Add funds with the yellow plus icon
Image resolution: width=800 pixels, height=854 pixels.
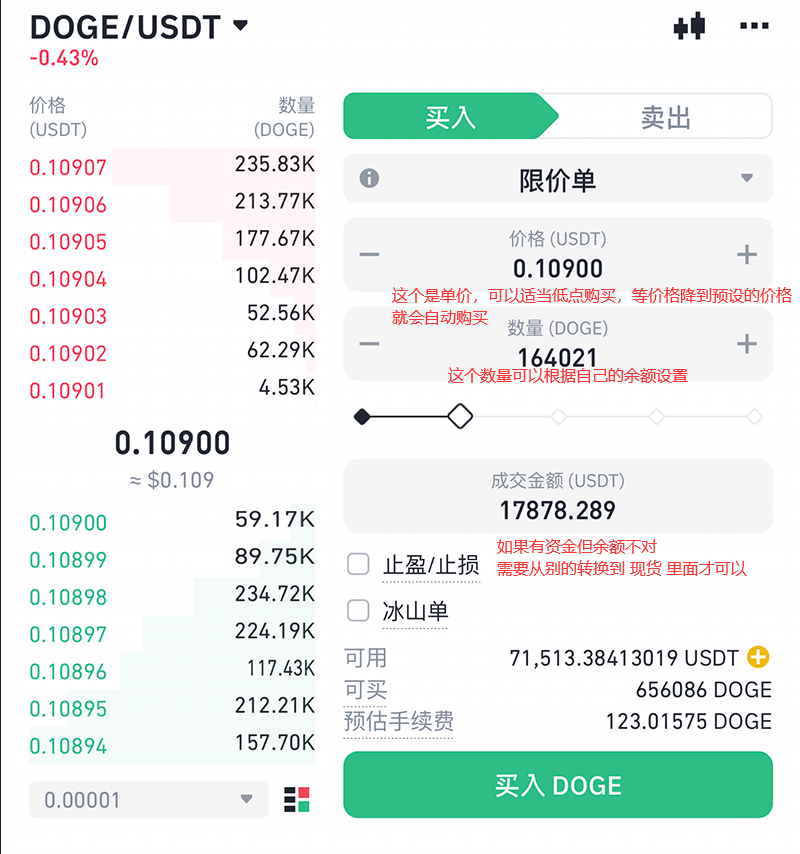[x=759, y=657]
